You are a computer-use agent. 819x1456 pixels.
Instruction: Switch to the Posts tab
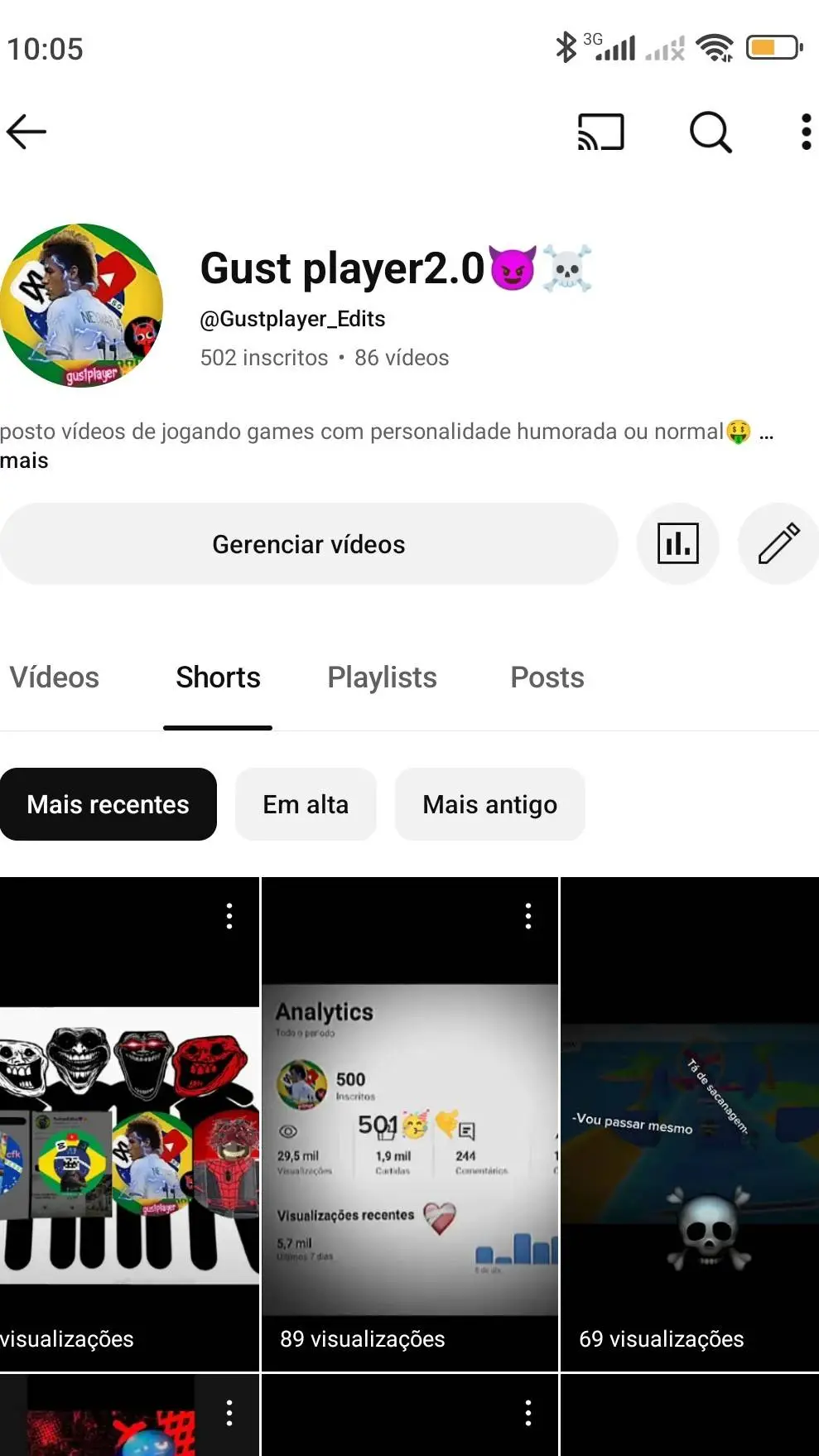pyautogui.click(x=547, y=677)
